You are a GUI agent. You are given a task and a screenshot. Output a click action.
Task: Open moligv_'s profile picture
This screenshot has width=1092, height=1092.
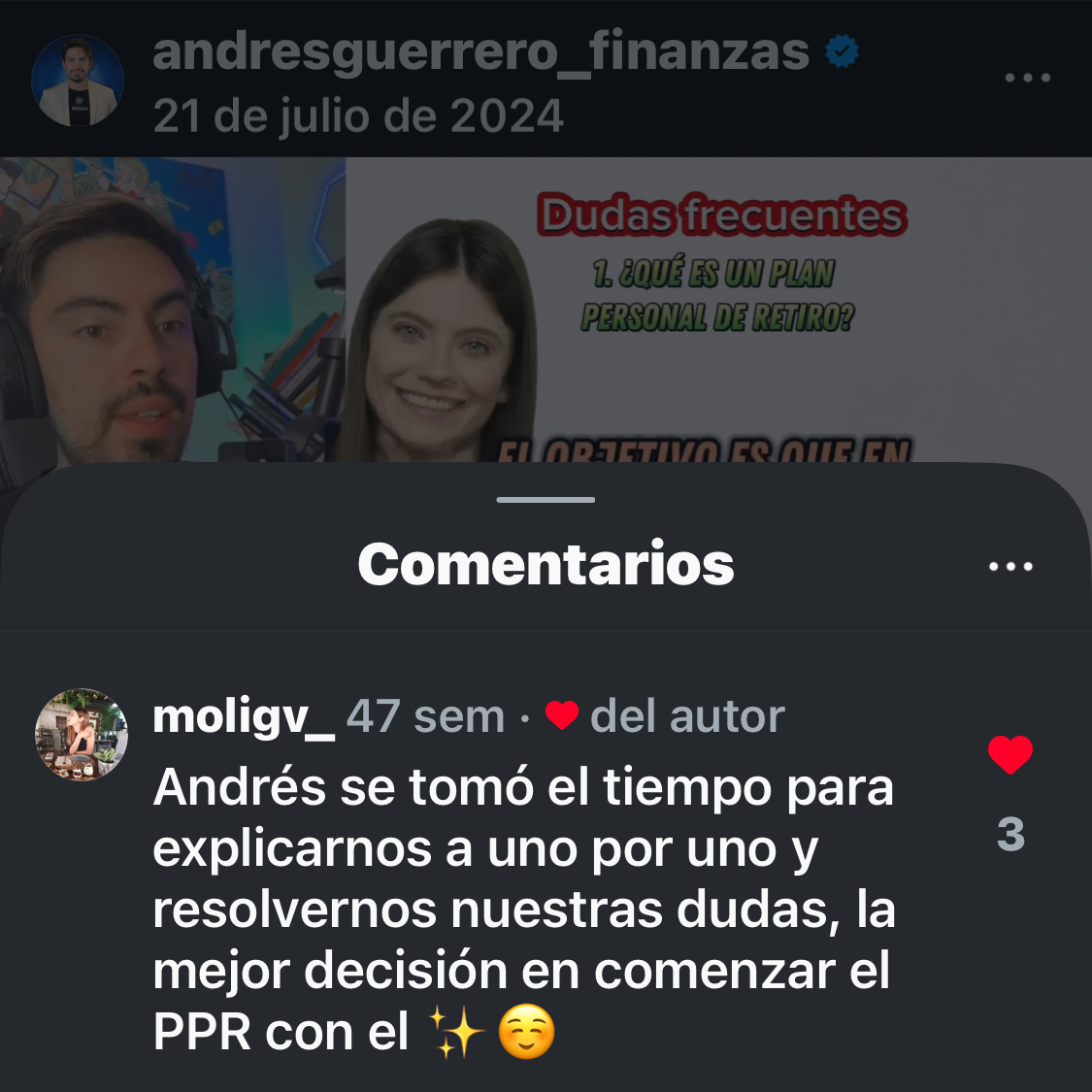point(82,735)
